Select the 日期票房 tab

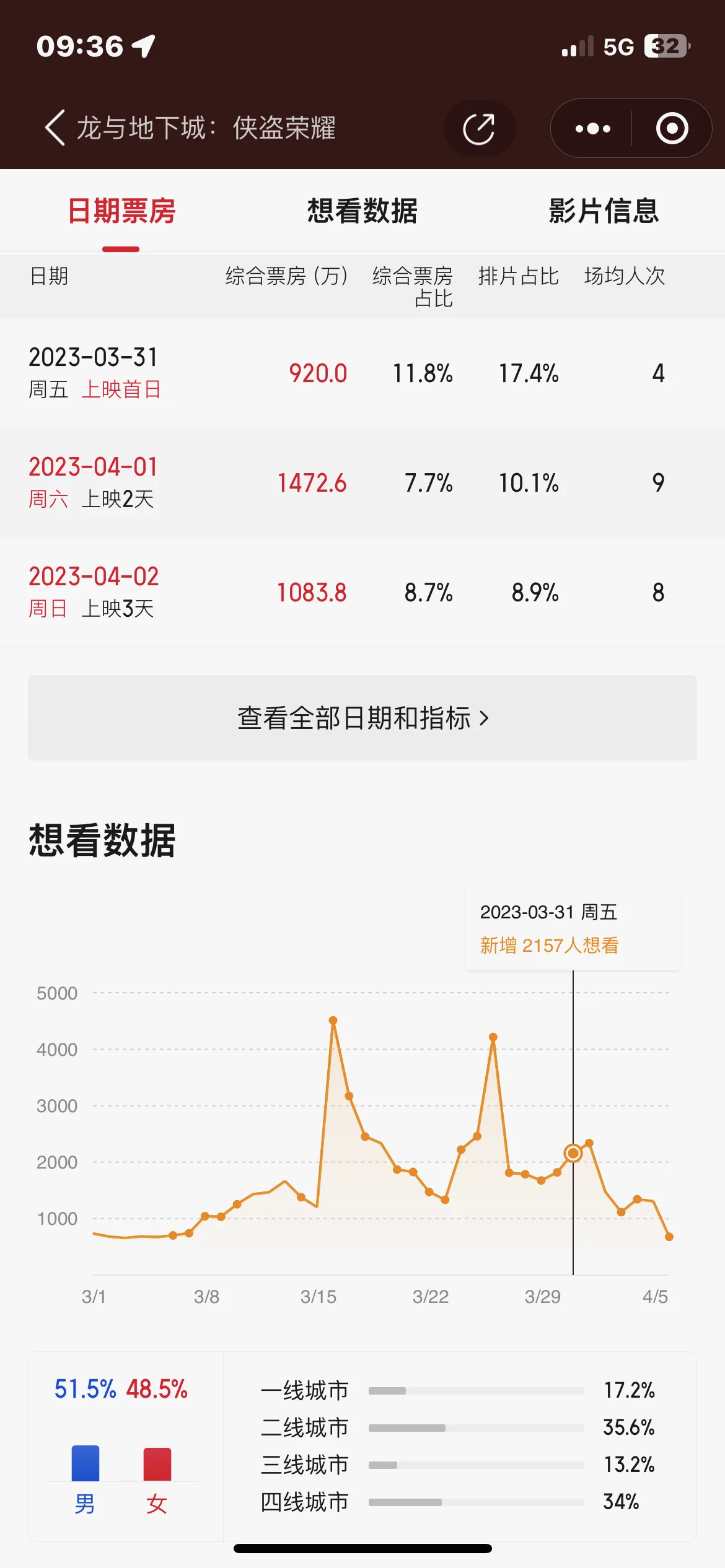coord(121,211)
